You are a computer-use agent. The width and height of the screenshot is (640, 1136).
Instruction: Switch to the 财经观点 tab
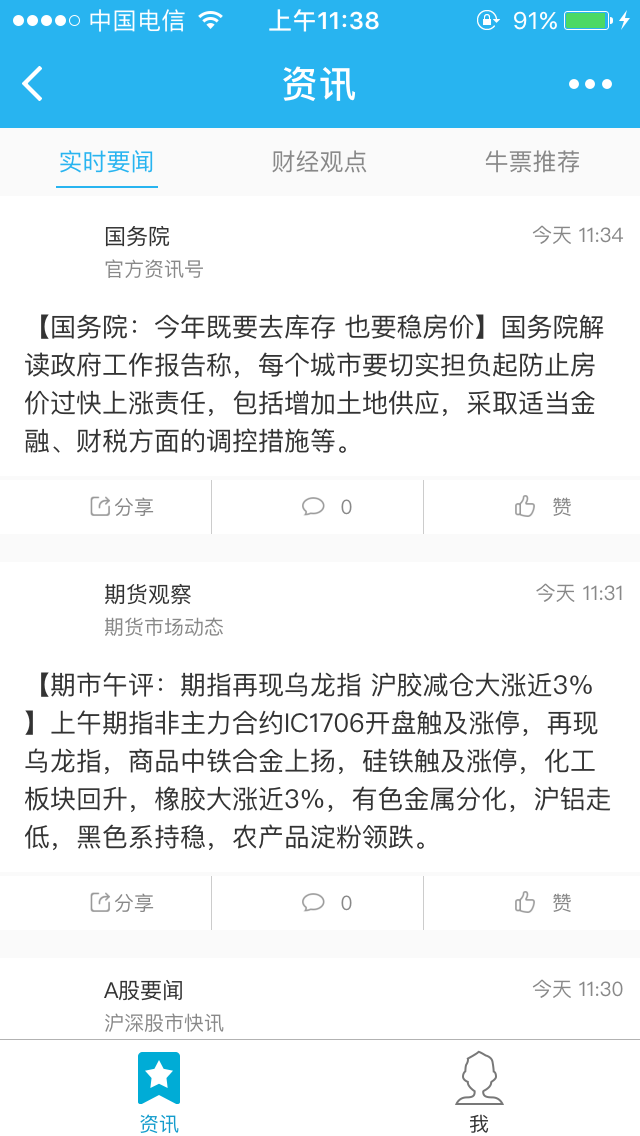[319, 162]
